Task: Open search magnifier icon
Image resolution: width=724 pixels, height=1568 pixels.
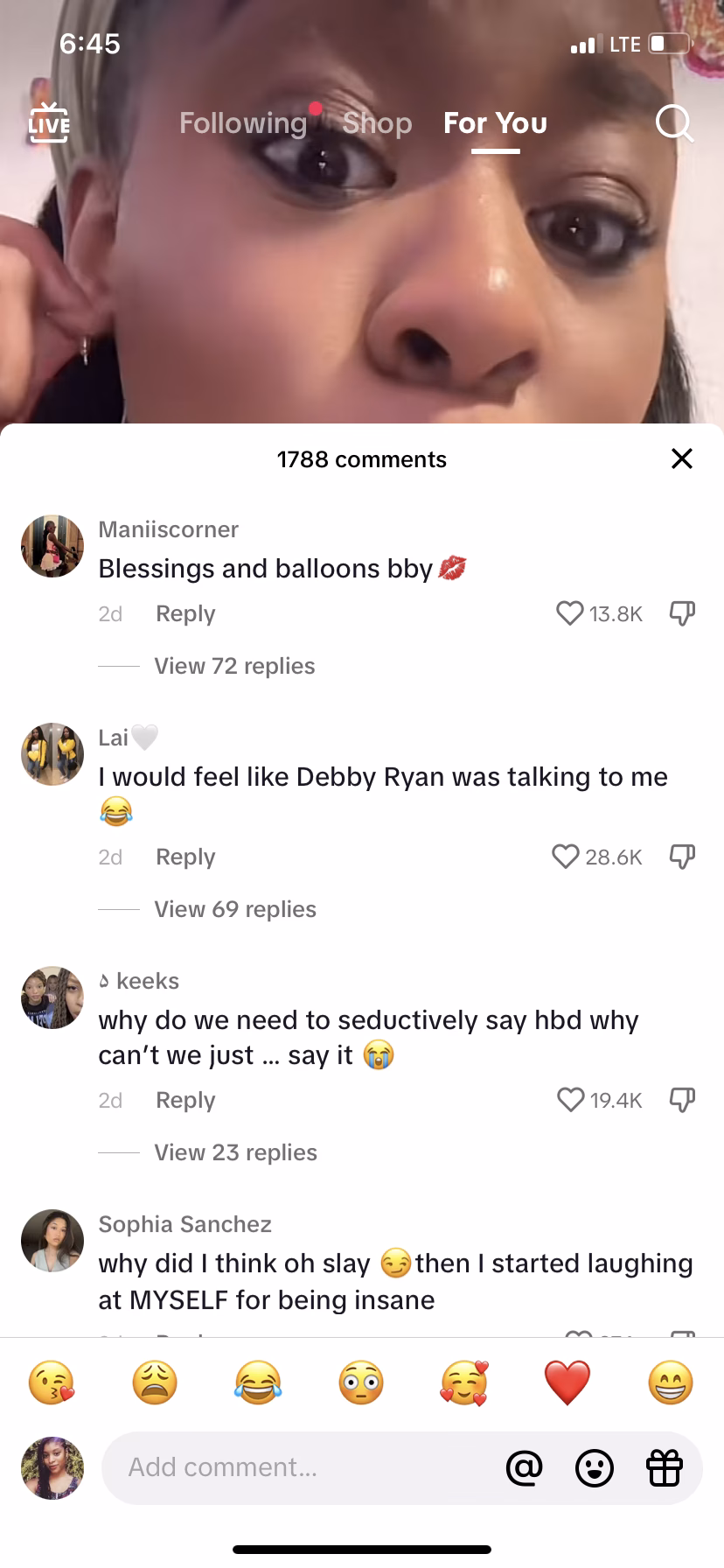Action: point(674,123)
